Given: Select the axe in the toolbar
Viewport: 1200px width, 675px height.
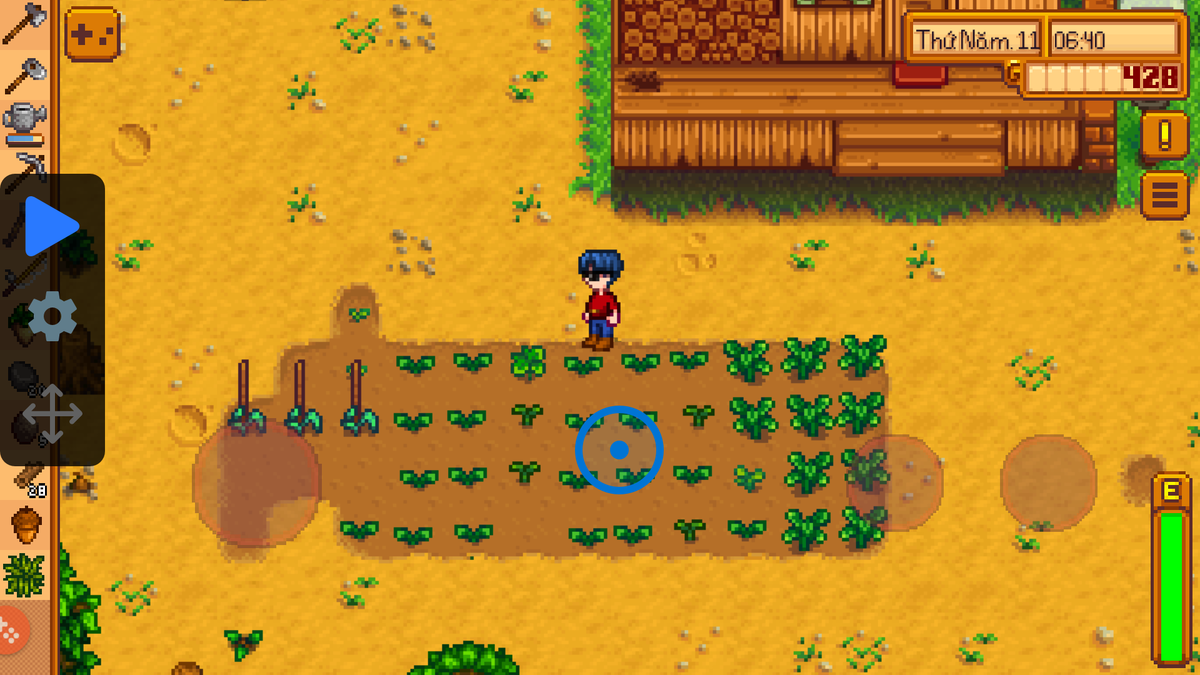Looking at the screenshot, I should click(x=24, y=23).
